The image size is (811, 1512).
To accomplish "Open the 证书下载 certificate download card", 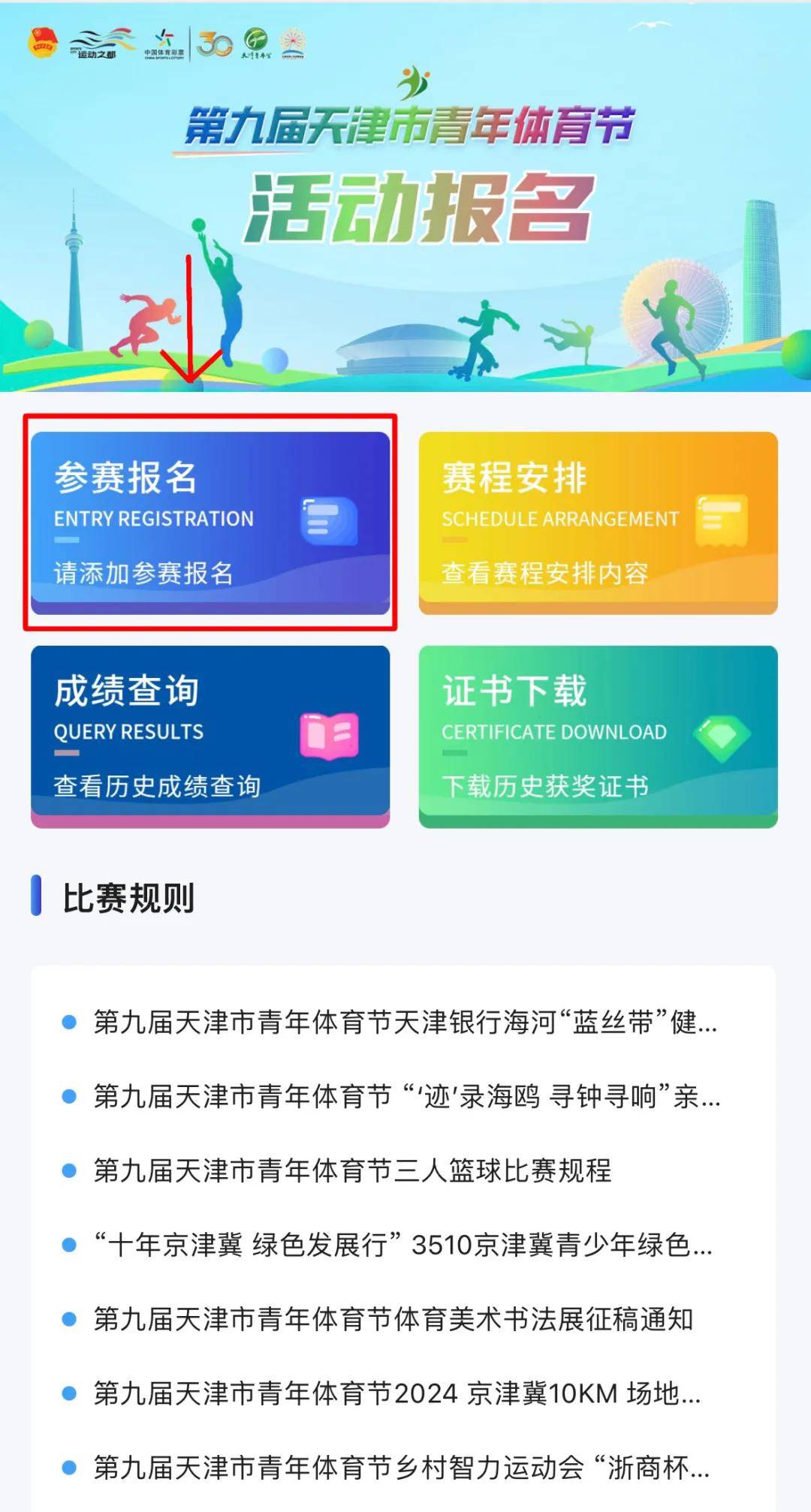I will point(598,736).
